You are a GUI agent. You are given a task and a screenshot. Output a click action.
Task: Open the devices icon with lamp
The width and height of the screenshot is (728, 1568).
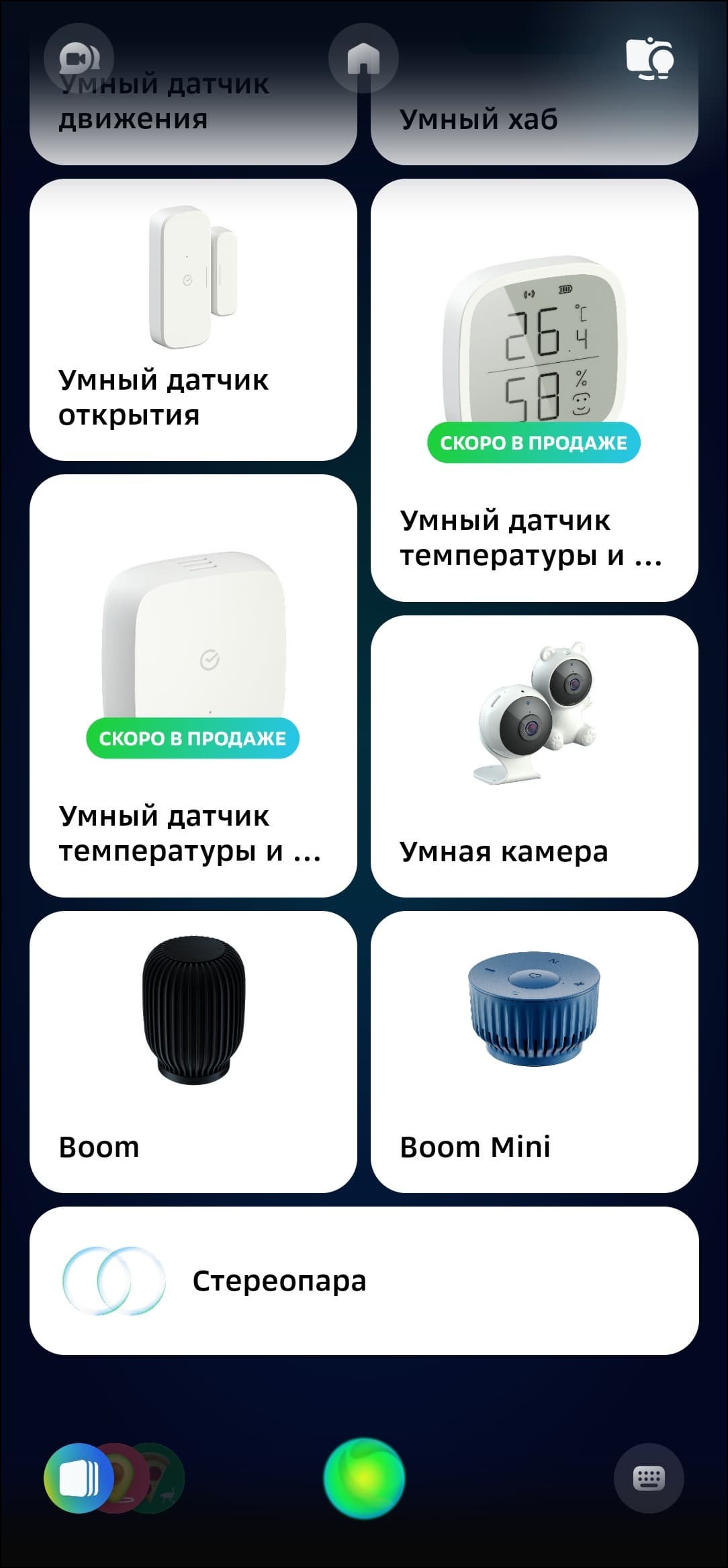click(649, 59)
